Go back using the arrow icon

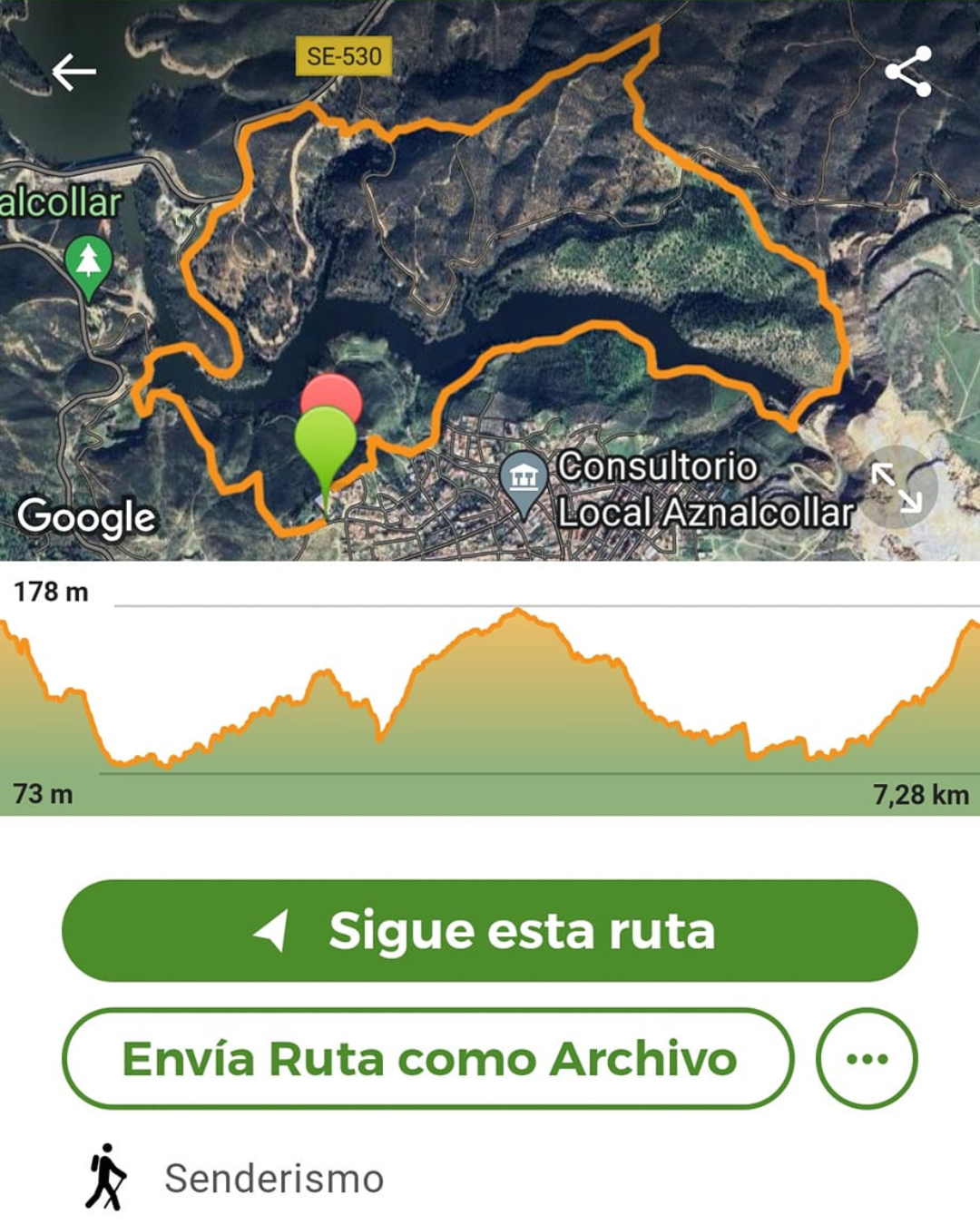73,72
